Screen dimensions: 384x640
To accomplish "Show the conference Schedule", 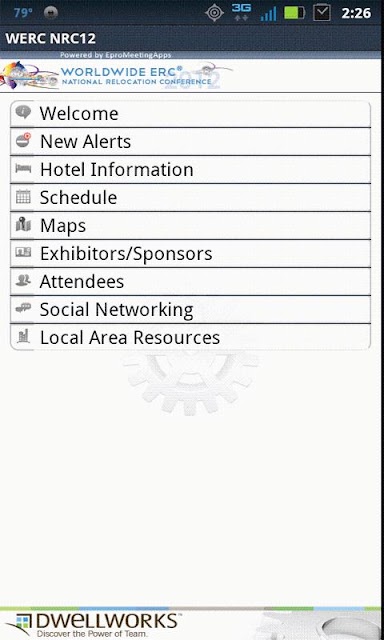I will tap(190, 198).
